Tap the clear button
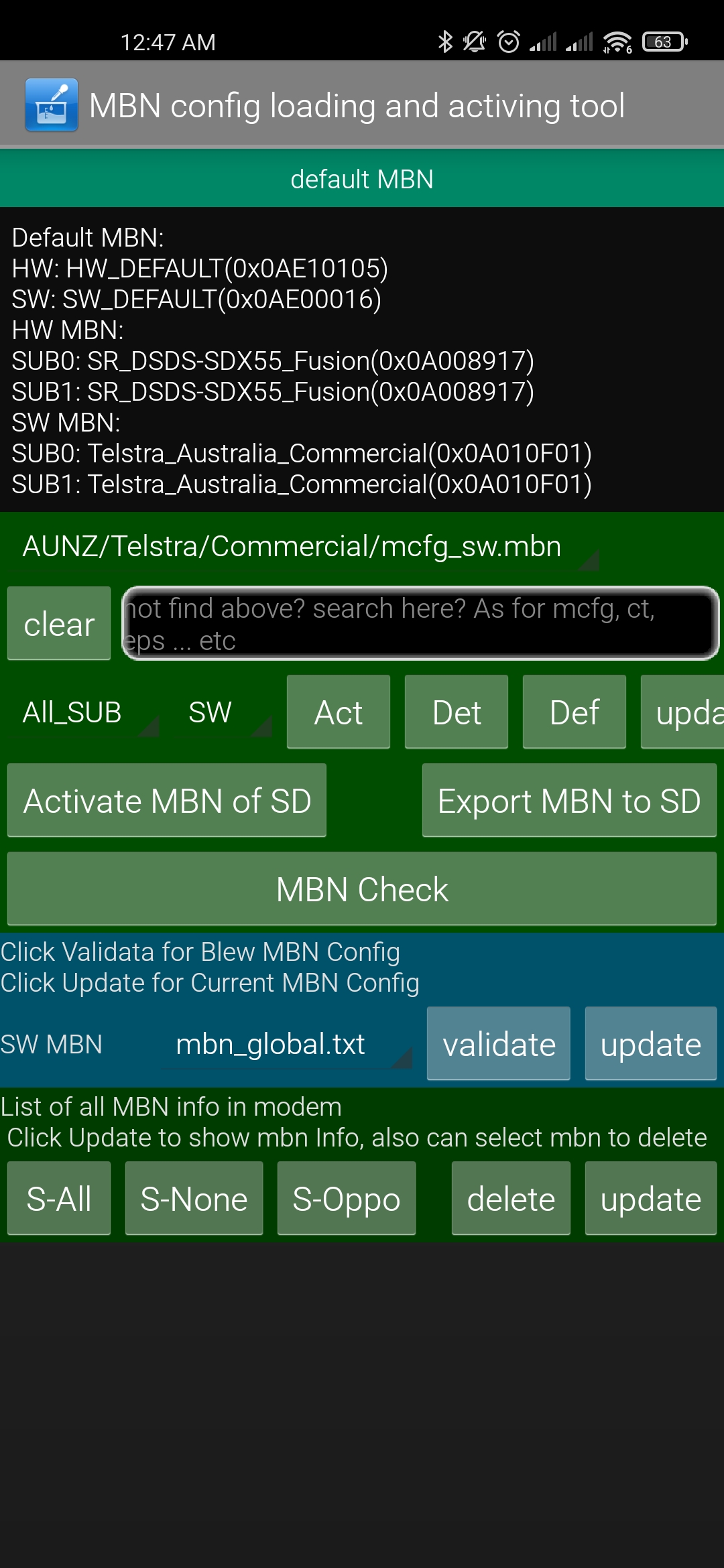The image size is (724, 1568). tap(59, 623)
